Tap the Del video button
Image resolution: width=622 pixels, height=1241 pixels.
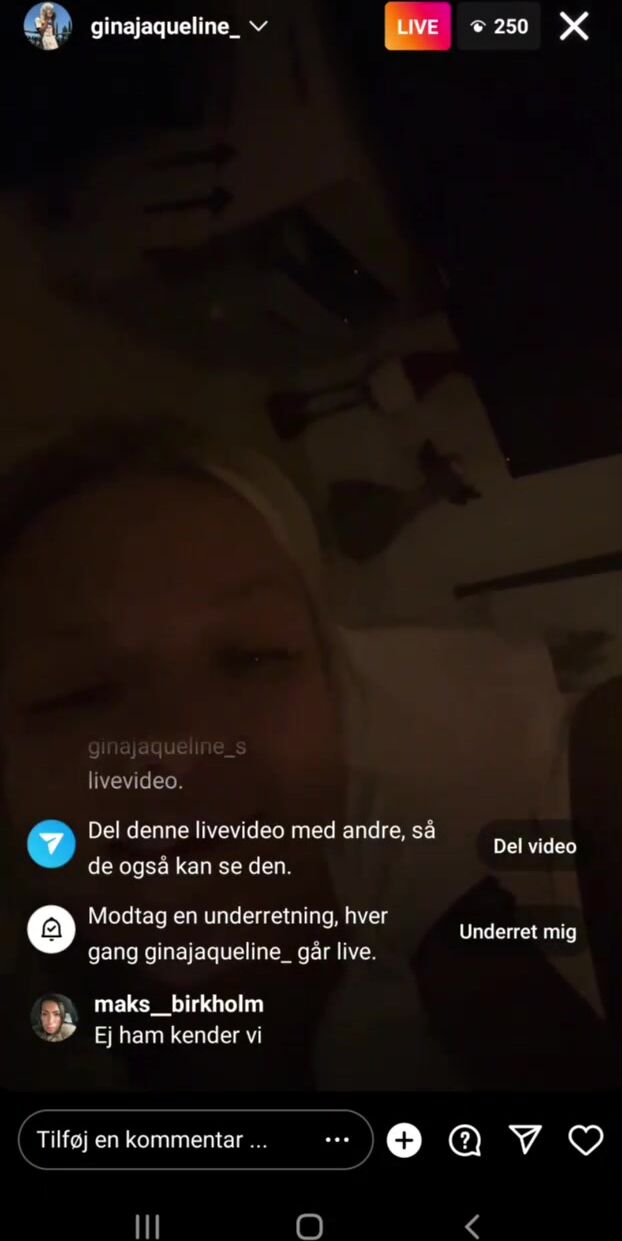click(534, 846)
